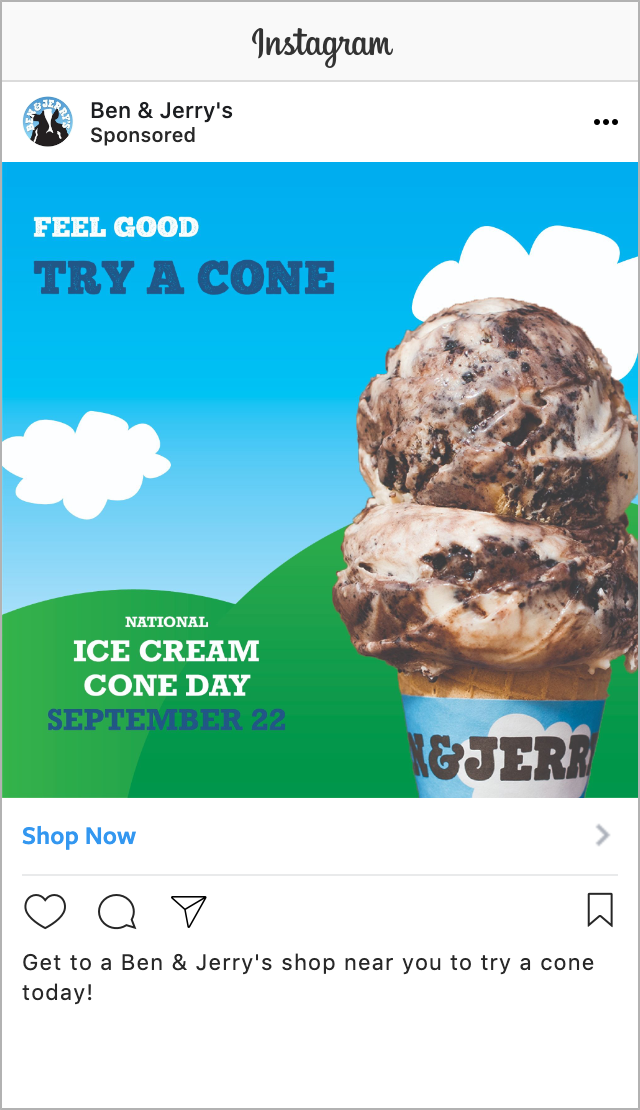Tap the Shop Now link
The image size is (640, 1110).
(79, 836)
